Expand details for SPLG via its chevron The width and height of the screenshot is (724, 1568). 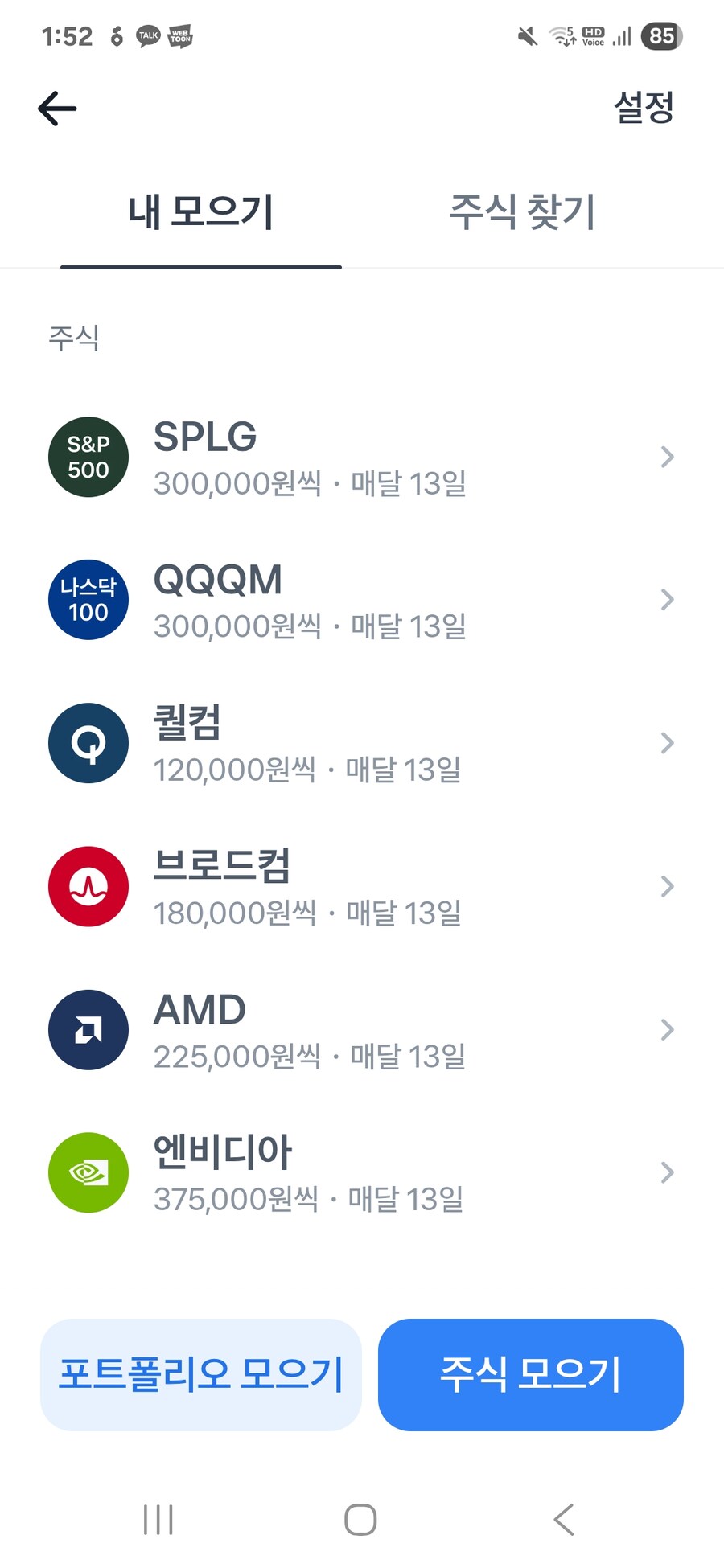(667, 457)
